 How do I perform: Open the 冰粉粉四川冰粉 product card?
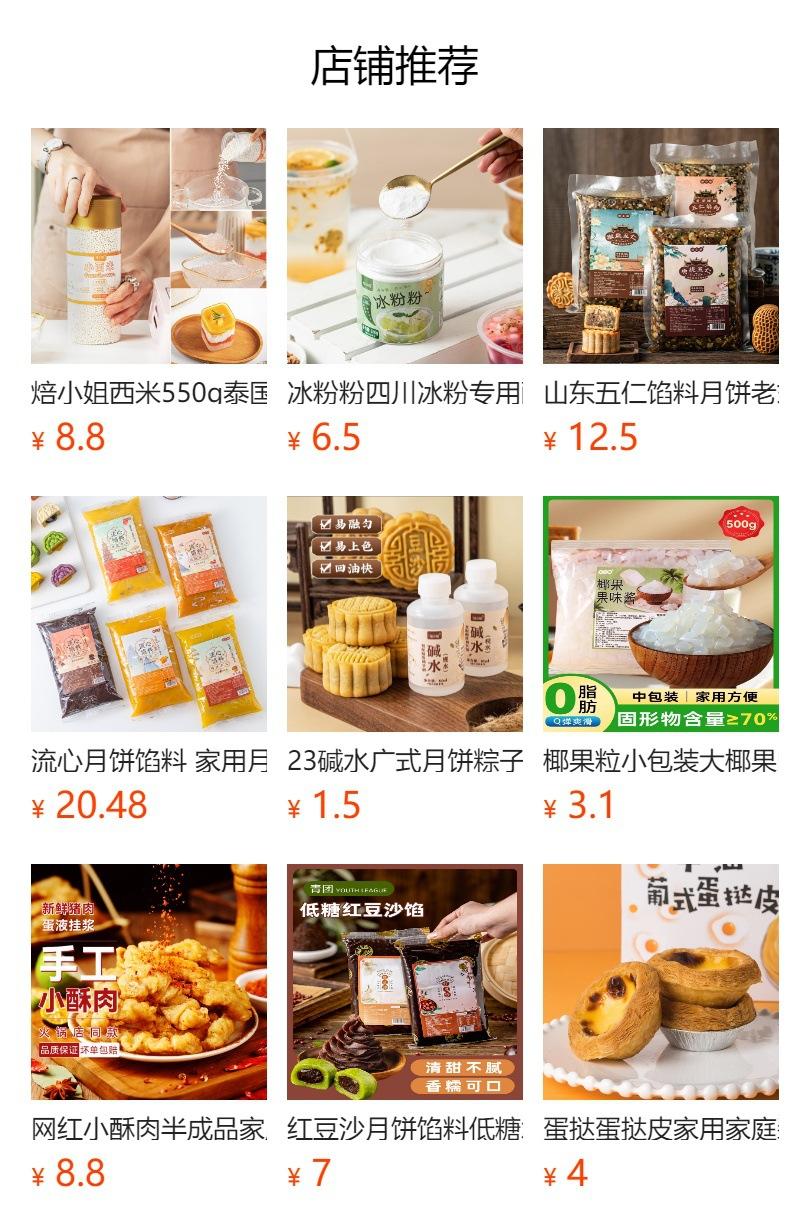(405, 292)
